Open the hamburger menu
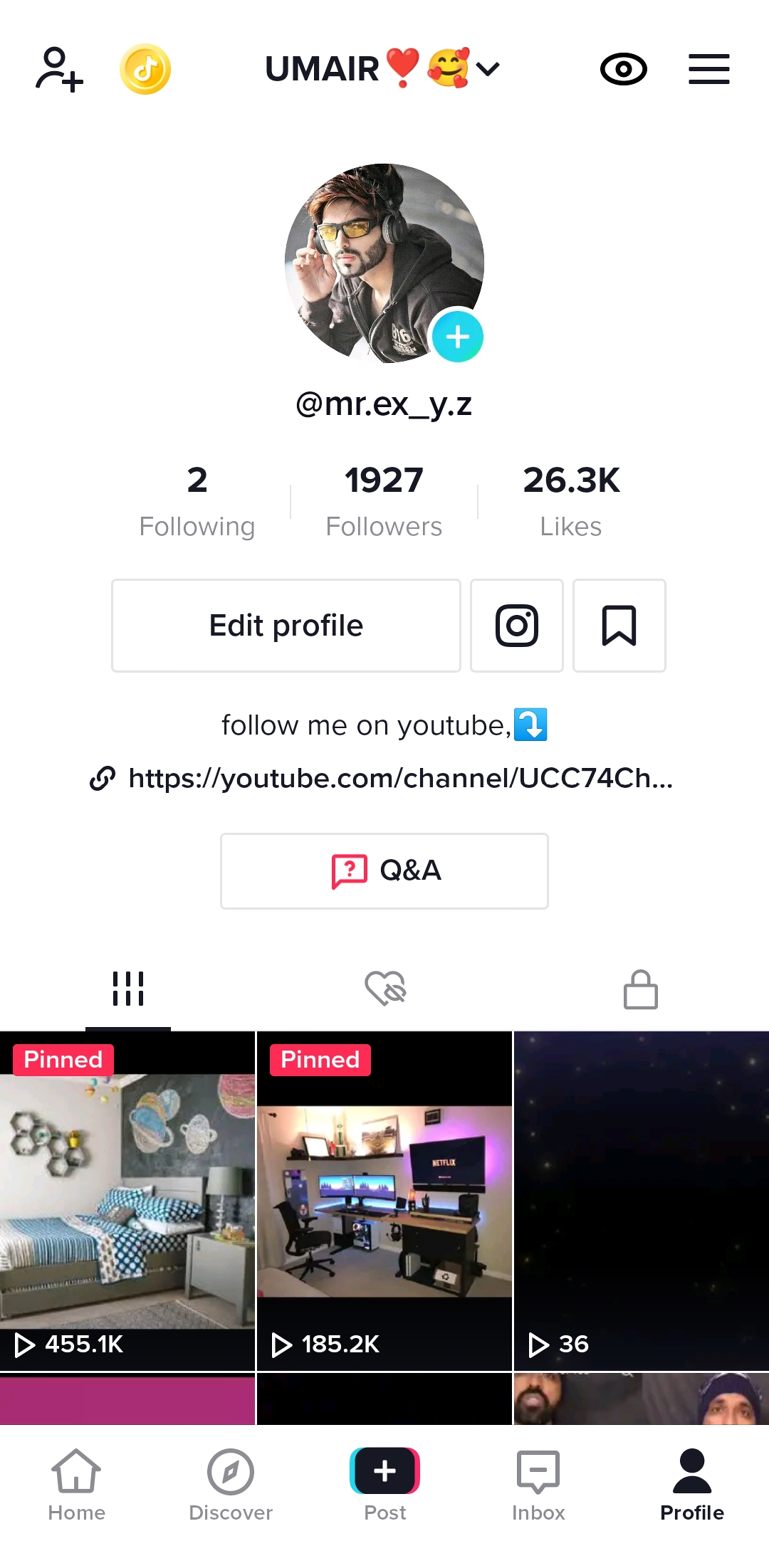The height and width of the screenshot is (1568, 769). (708, 69)
